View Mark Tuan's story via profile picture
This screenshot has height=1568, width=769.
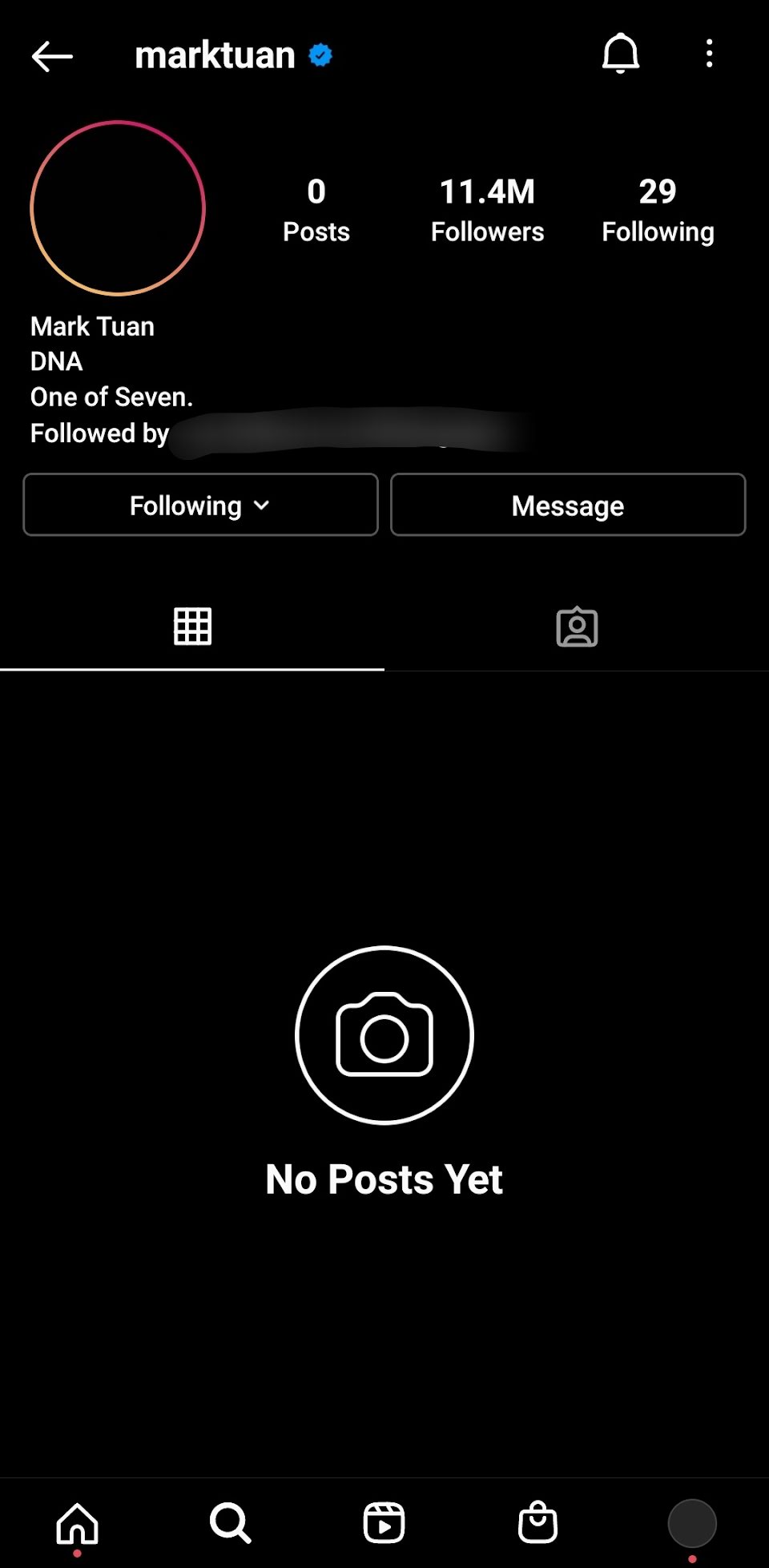[x=118, y=208]
